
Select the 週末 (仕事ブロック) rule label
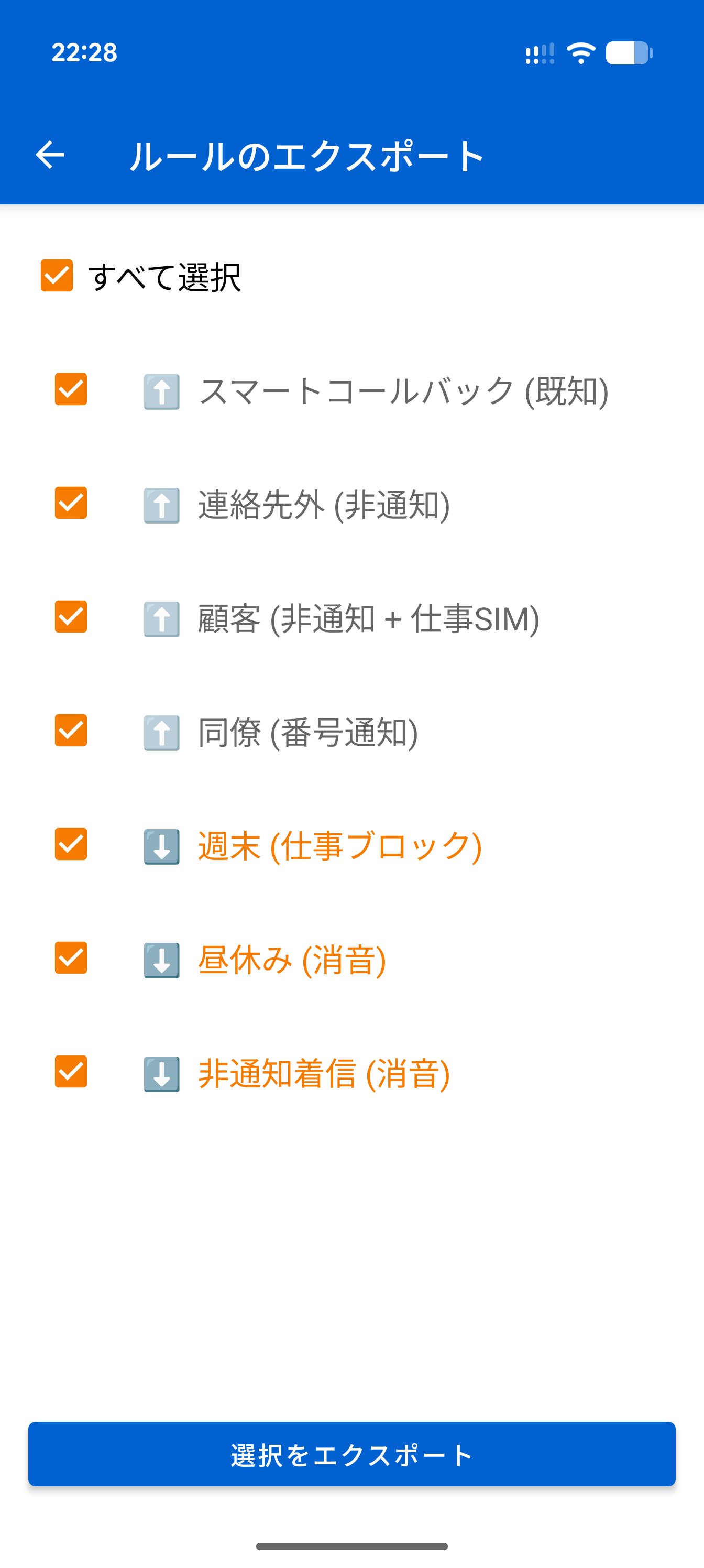(x=339, y=845)
